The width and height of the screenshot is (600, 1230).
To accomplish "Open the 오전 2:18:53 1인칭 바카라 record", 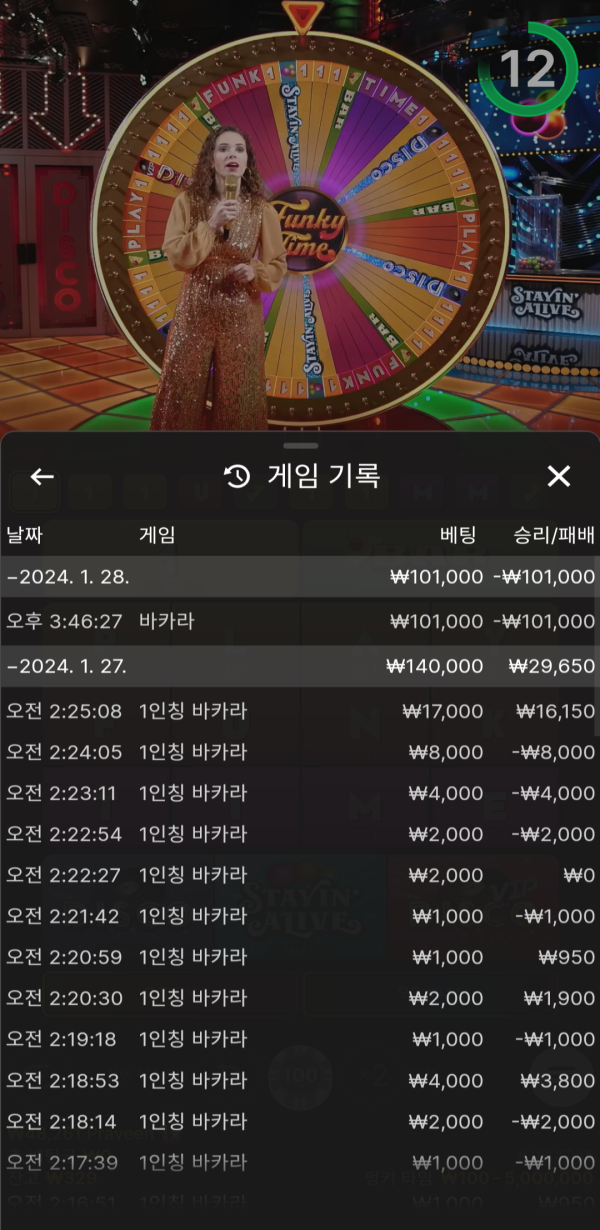I will (300, 1080).
